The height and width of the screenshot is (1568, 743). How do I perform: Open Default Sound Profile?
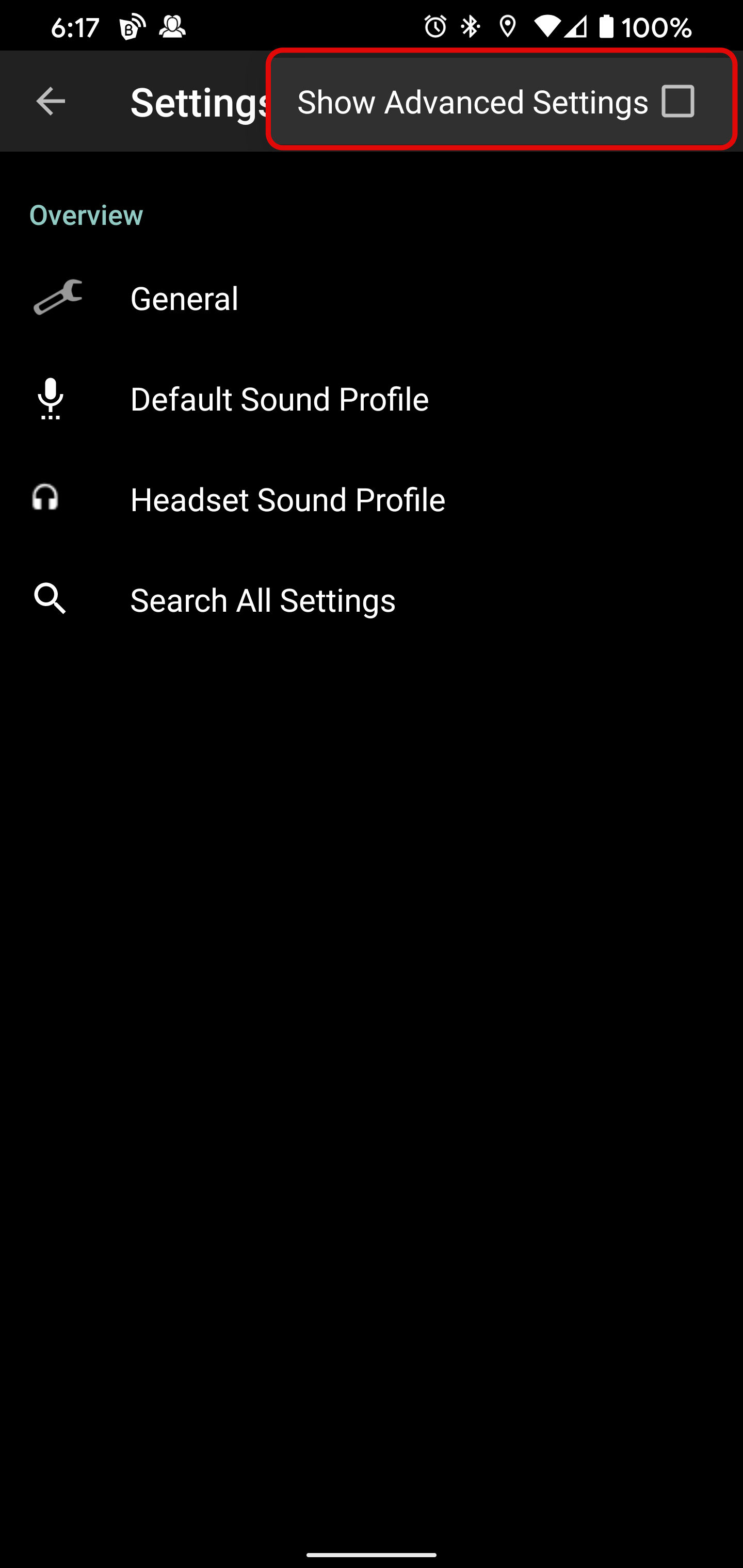click(279, 399)
